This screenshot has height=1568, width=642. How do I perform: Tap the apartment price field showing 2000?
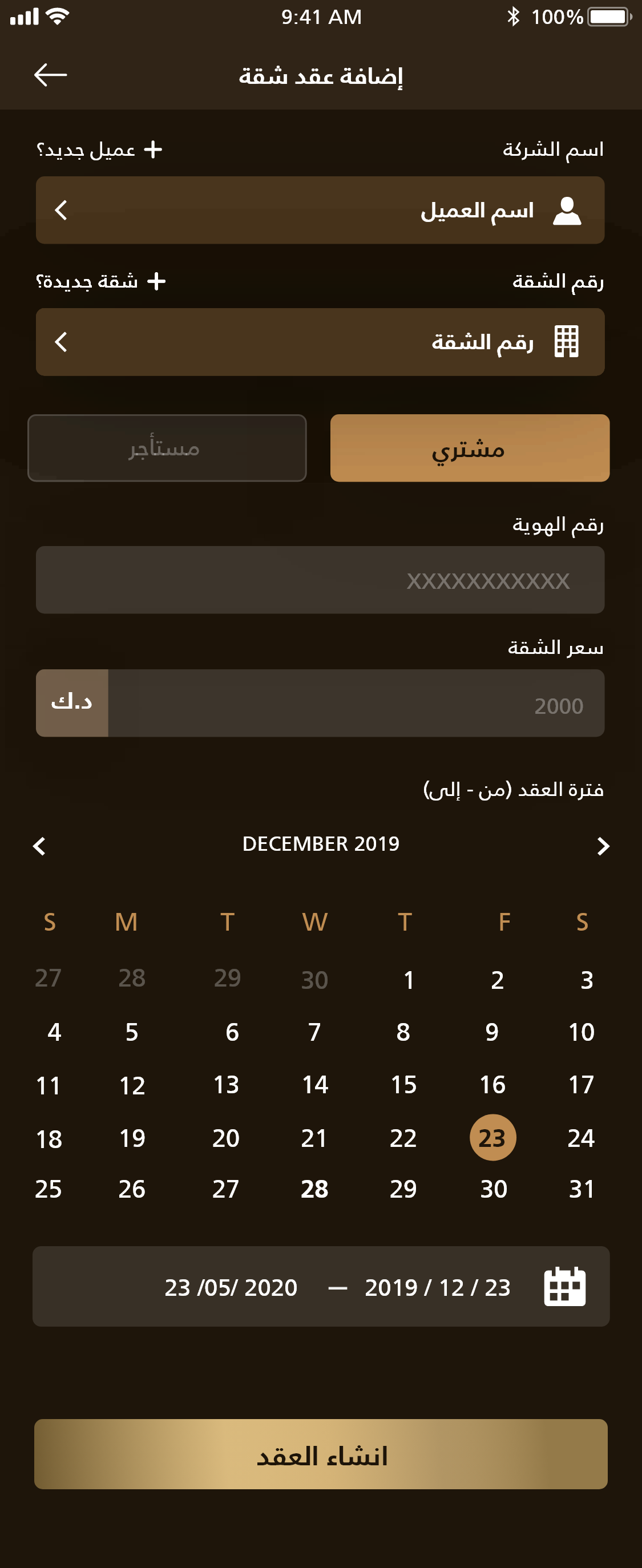pos(356,704)
